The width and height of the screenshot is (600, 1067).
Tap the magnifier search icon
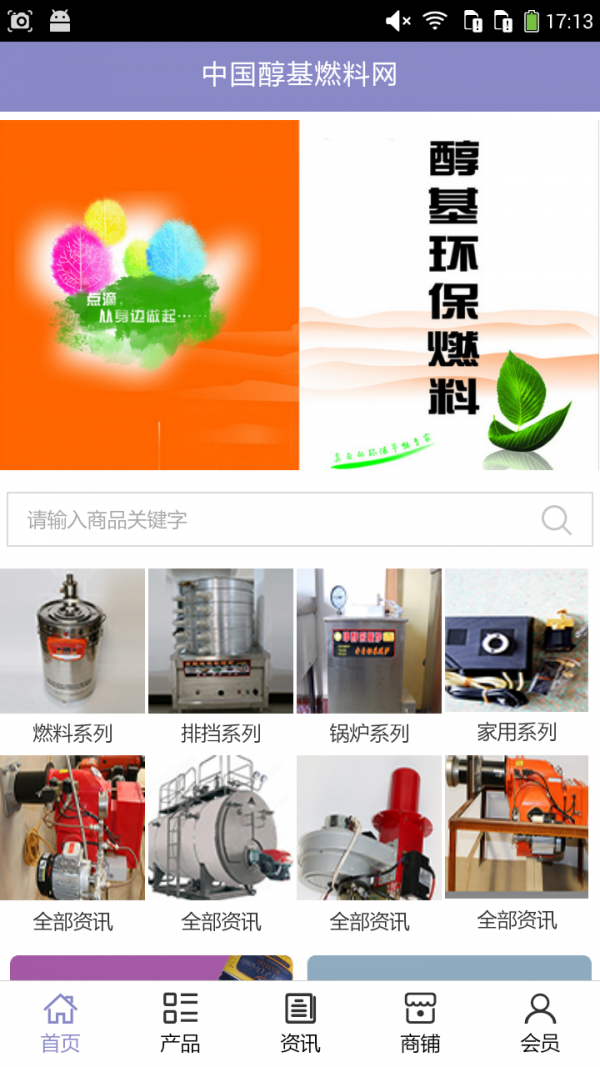pos(556,520)
